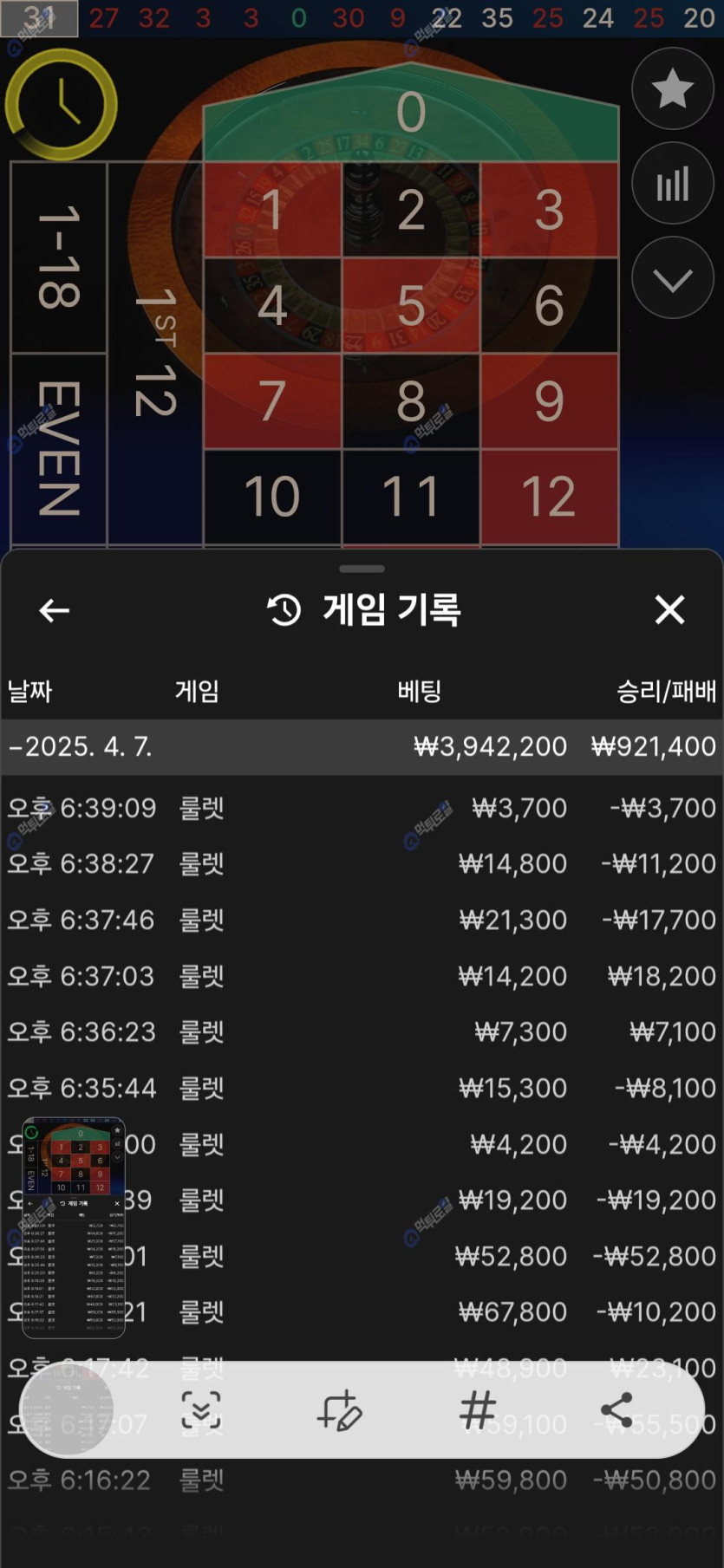Edit the screenshot with the crop-draw tool

pos(339,1410)
